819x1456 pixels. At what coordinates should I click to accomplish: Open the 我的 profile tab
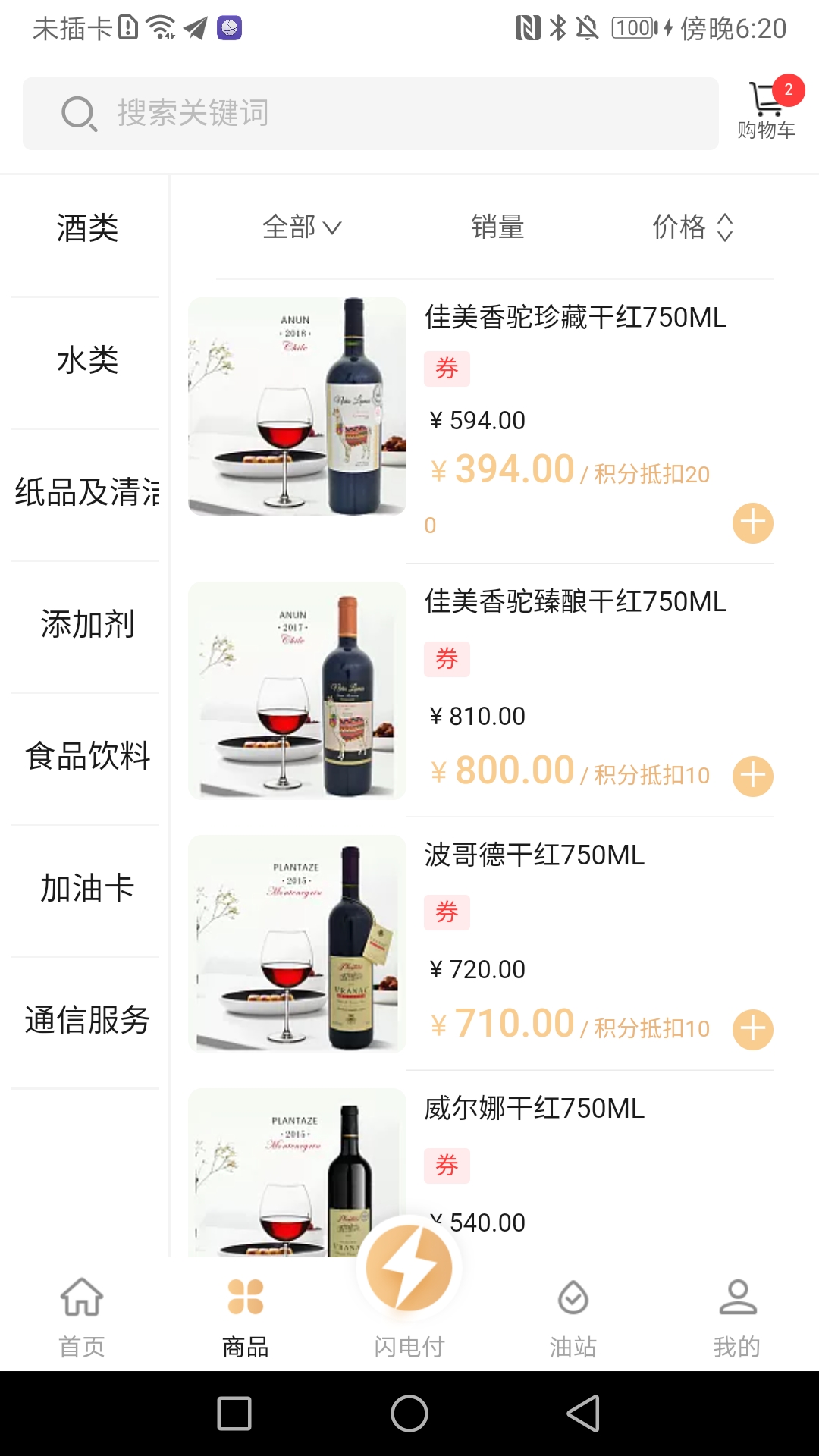737,1316
